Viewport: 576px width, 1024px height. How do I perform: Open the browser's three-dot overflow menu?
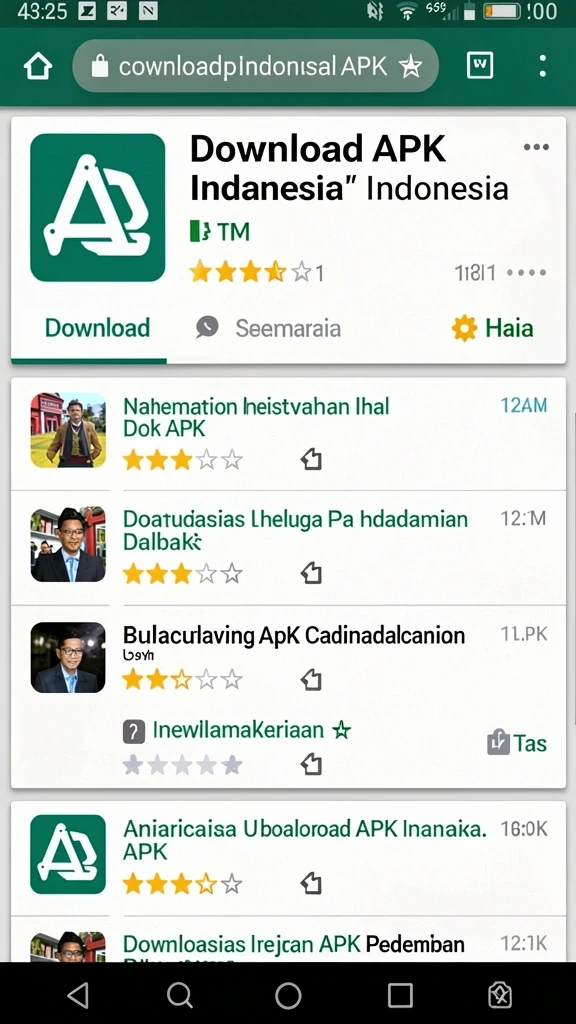pyautogui.click(x=543, y=65)
